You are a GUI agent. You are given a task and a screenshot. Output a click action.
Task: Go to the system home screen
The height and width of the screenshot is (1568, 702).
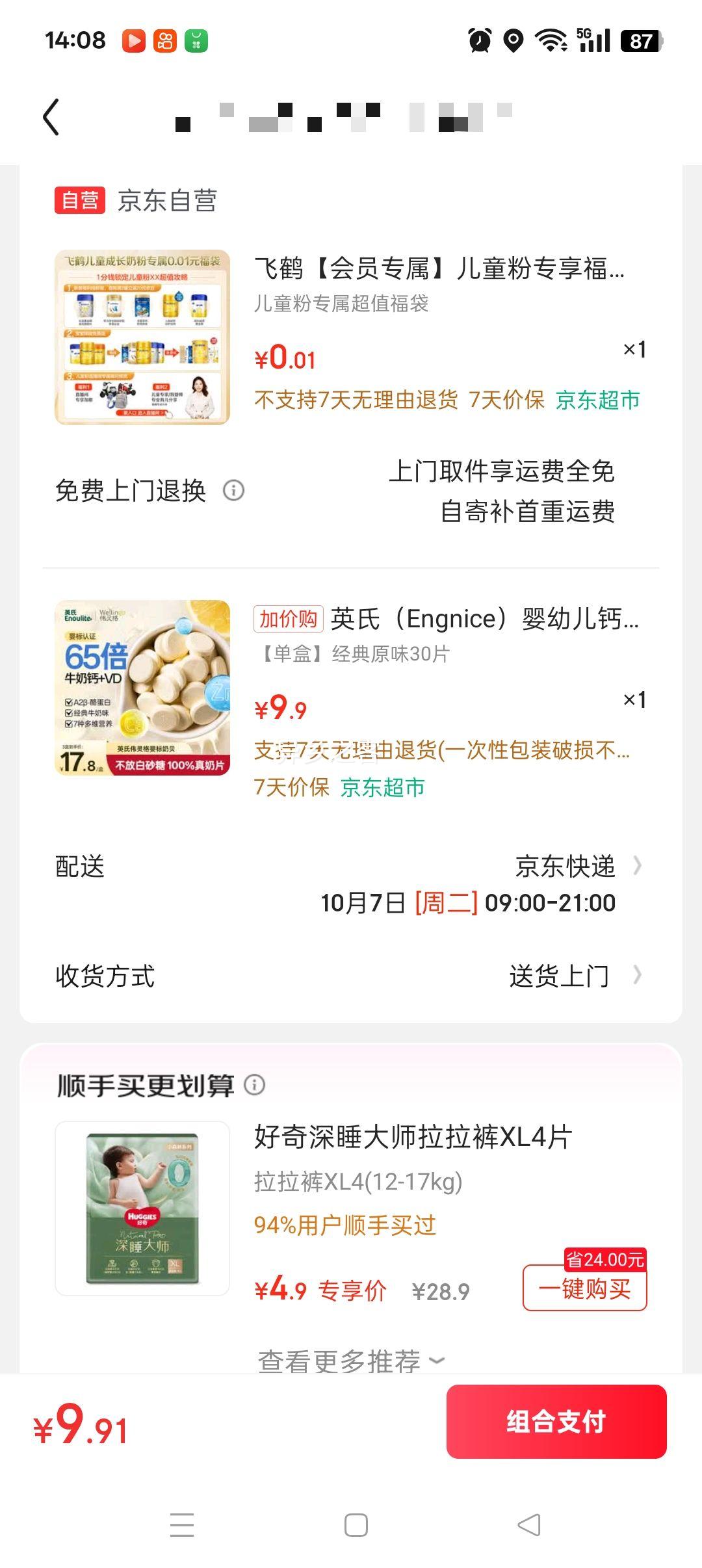pyautogui.click(x=356, y=1524)
